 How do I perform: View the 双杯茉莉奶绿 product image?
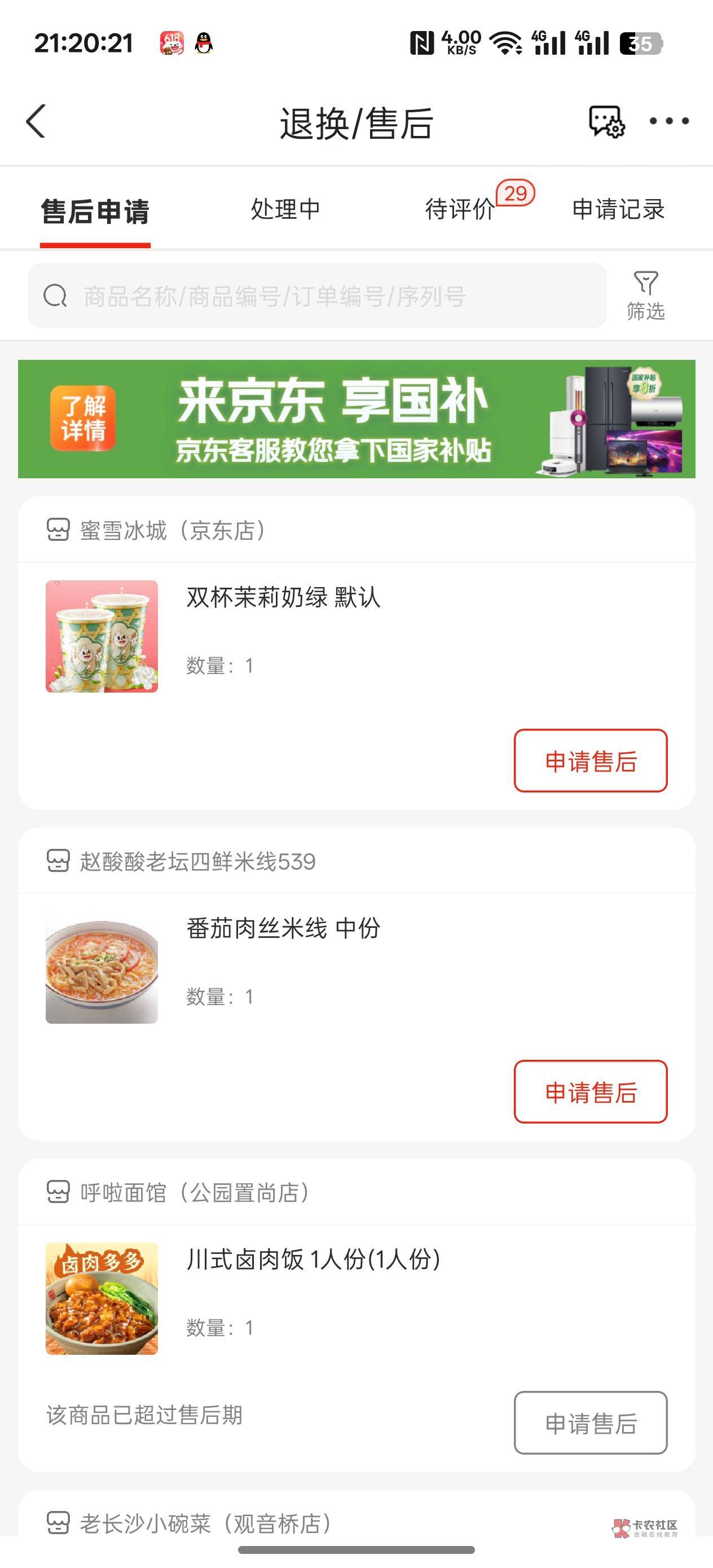(102, 636)
